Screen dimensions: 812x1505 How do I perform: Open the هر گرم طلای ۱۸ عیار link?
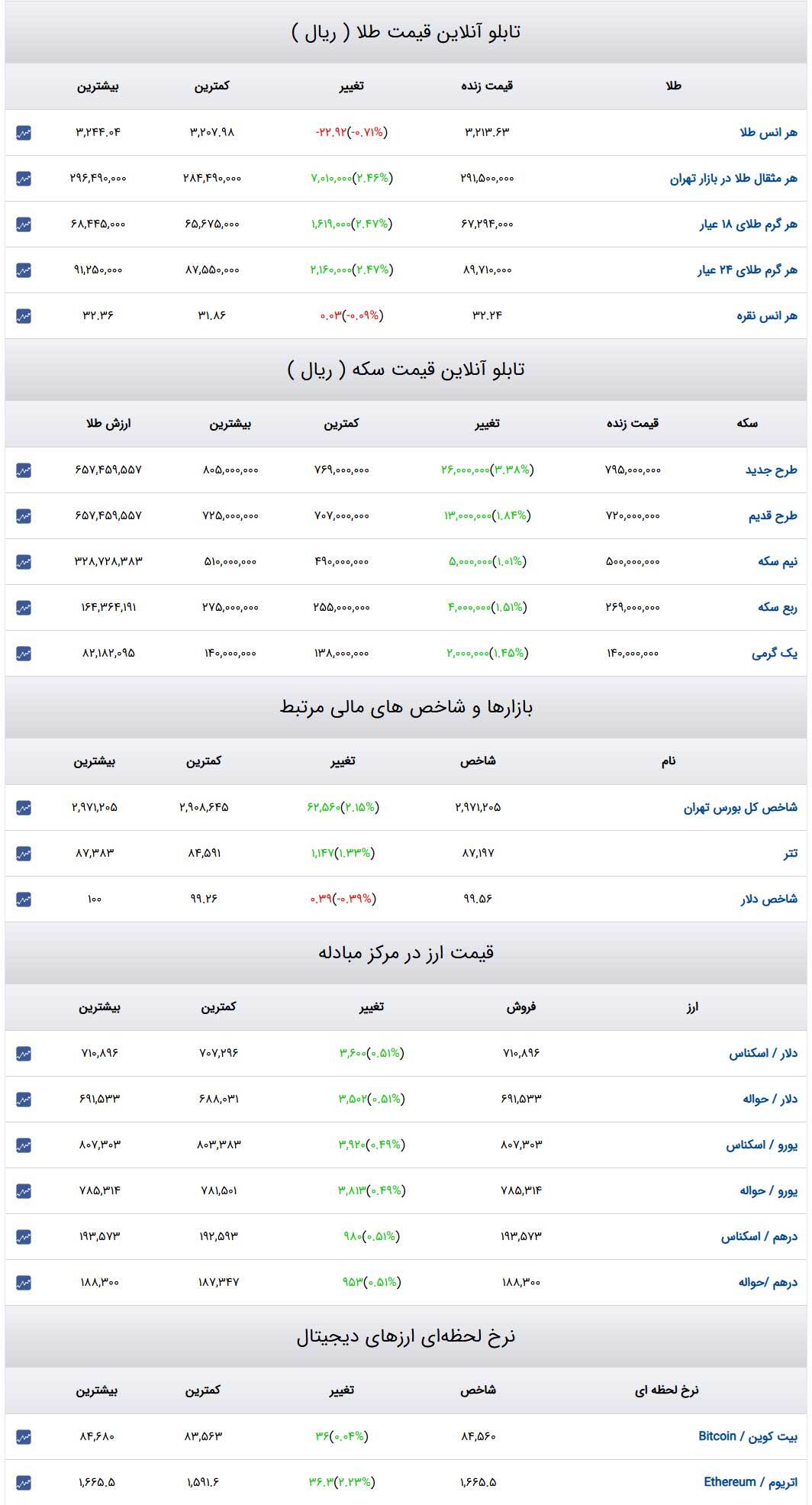tap(748, 224)
